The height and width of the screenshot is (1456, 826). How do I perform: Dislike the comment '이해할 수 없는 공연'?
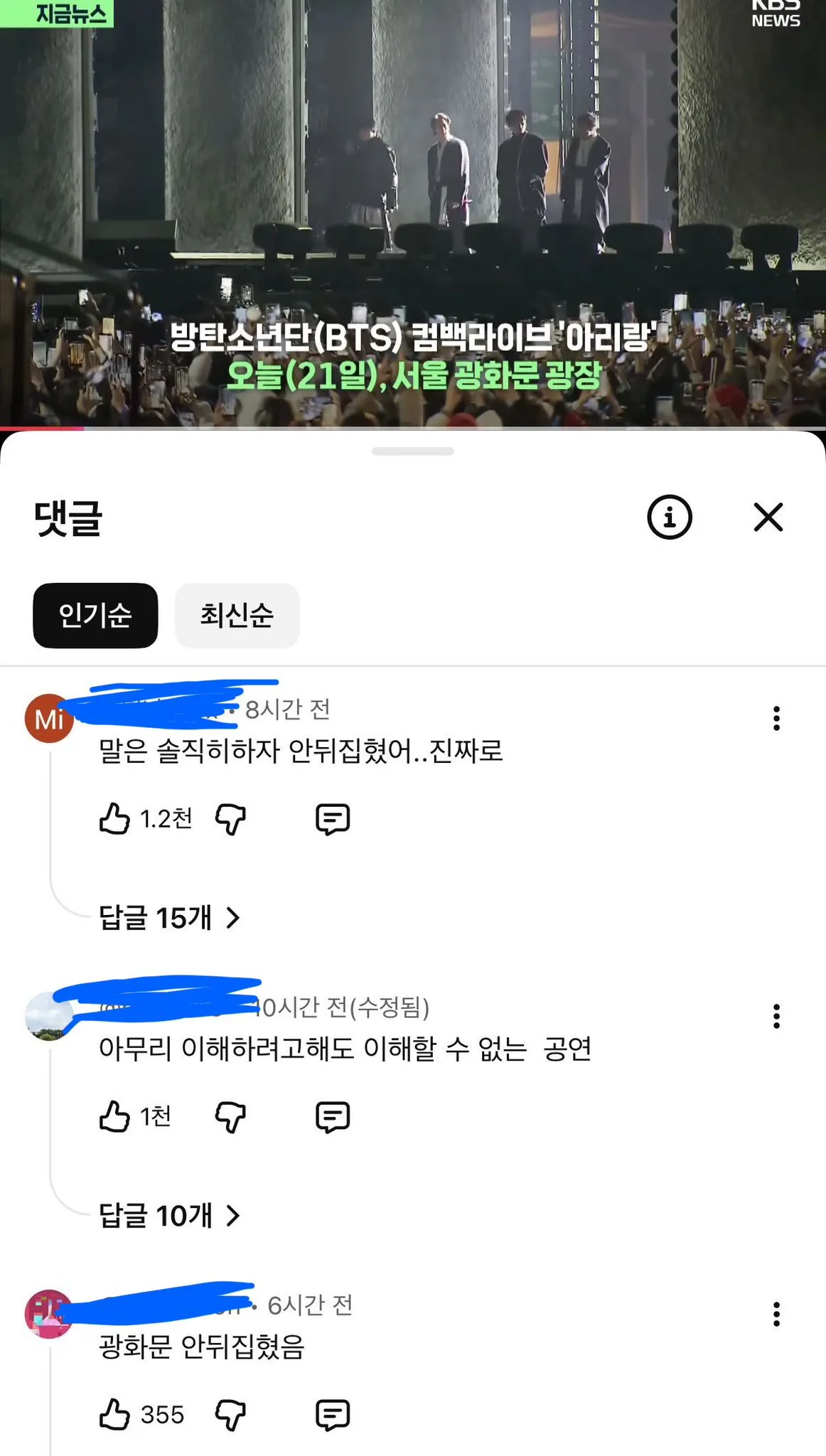tap(230, 1117)
